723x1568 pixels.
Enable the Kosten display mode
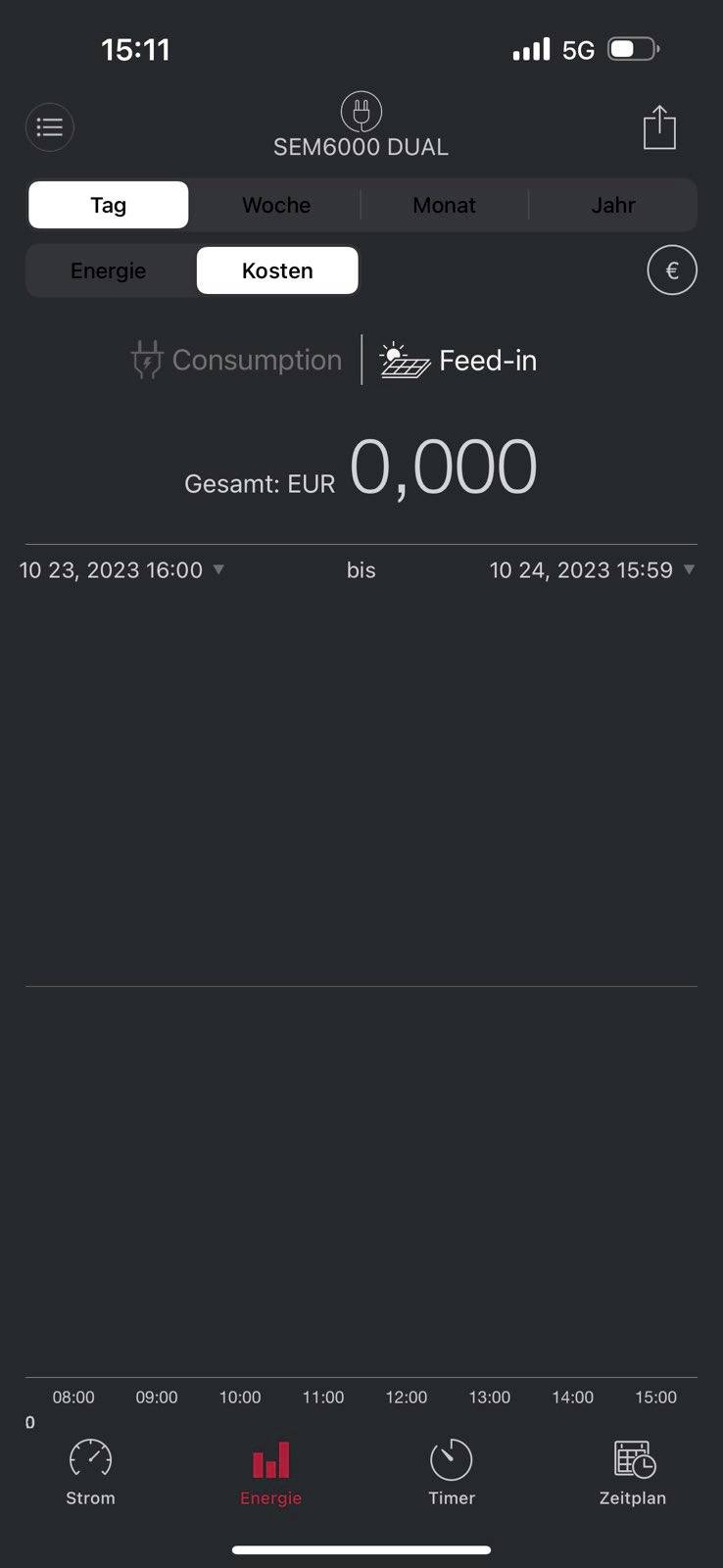[x=277, y=269]
